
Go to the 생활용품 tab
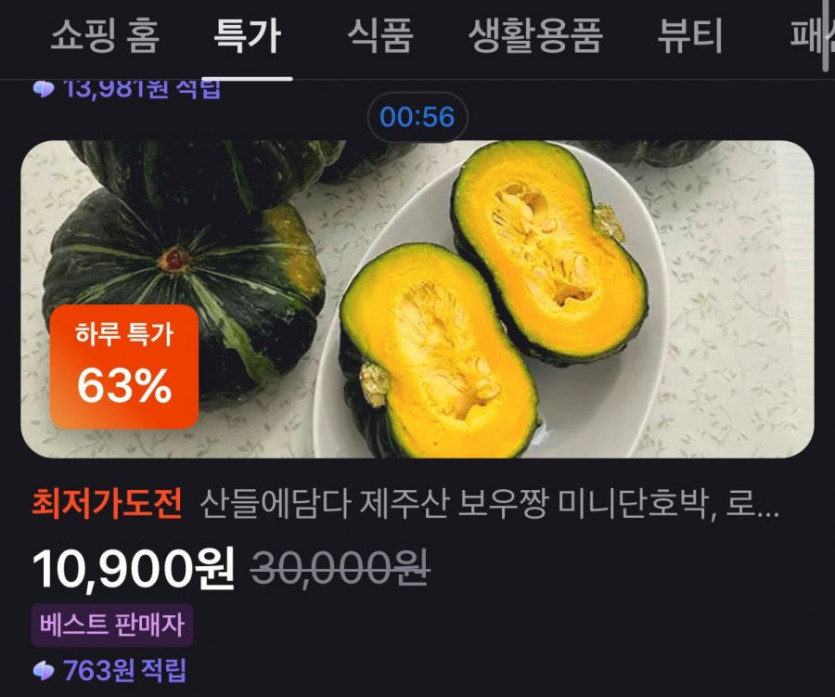[x=535, y=37]
